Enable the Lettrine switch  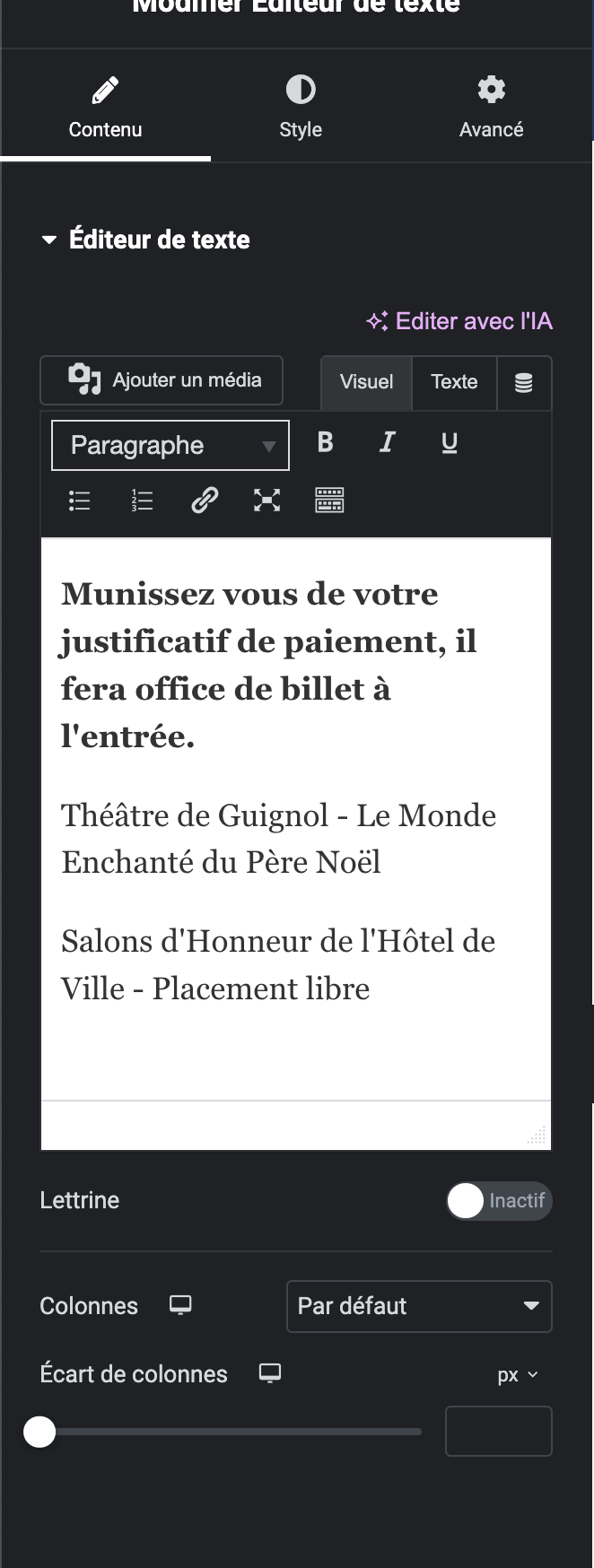click(499, 1200)
